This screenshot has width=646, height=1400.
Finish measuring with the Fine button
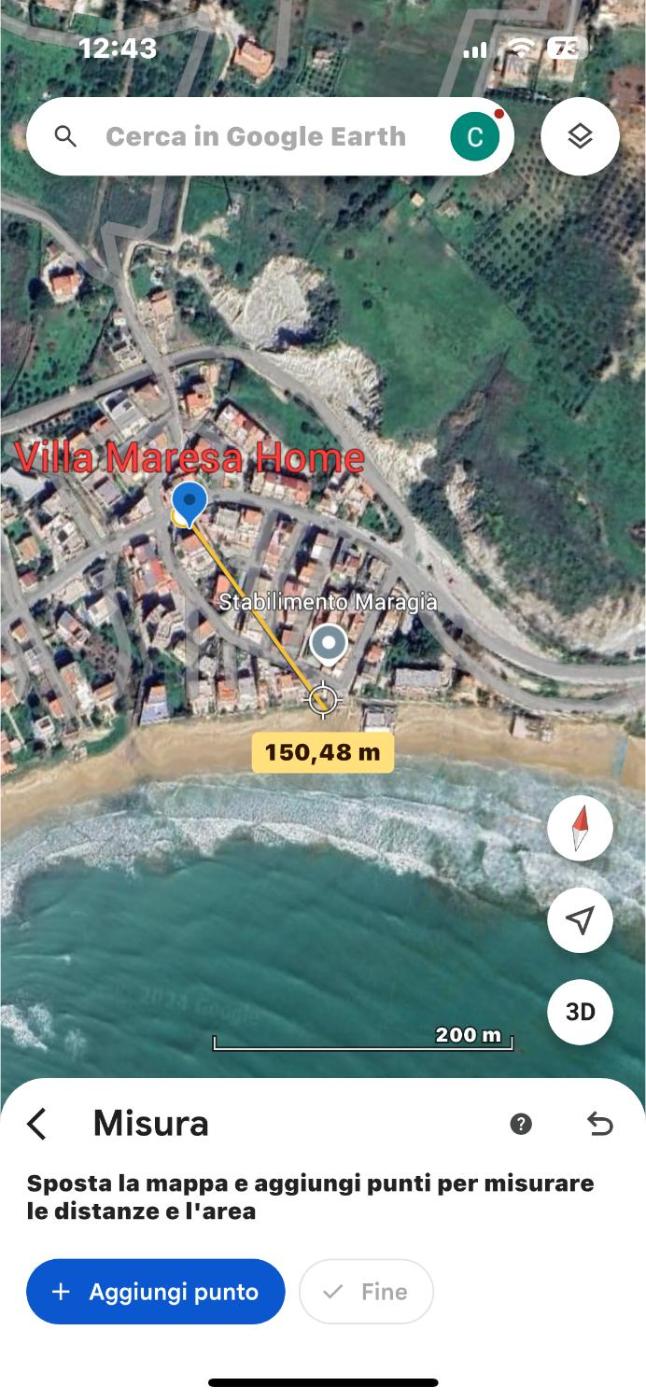point(366,1291)
